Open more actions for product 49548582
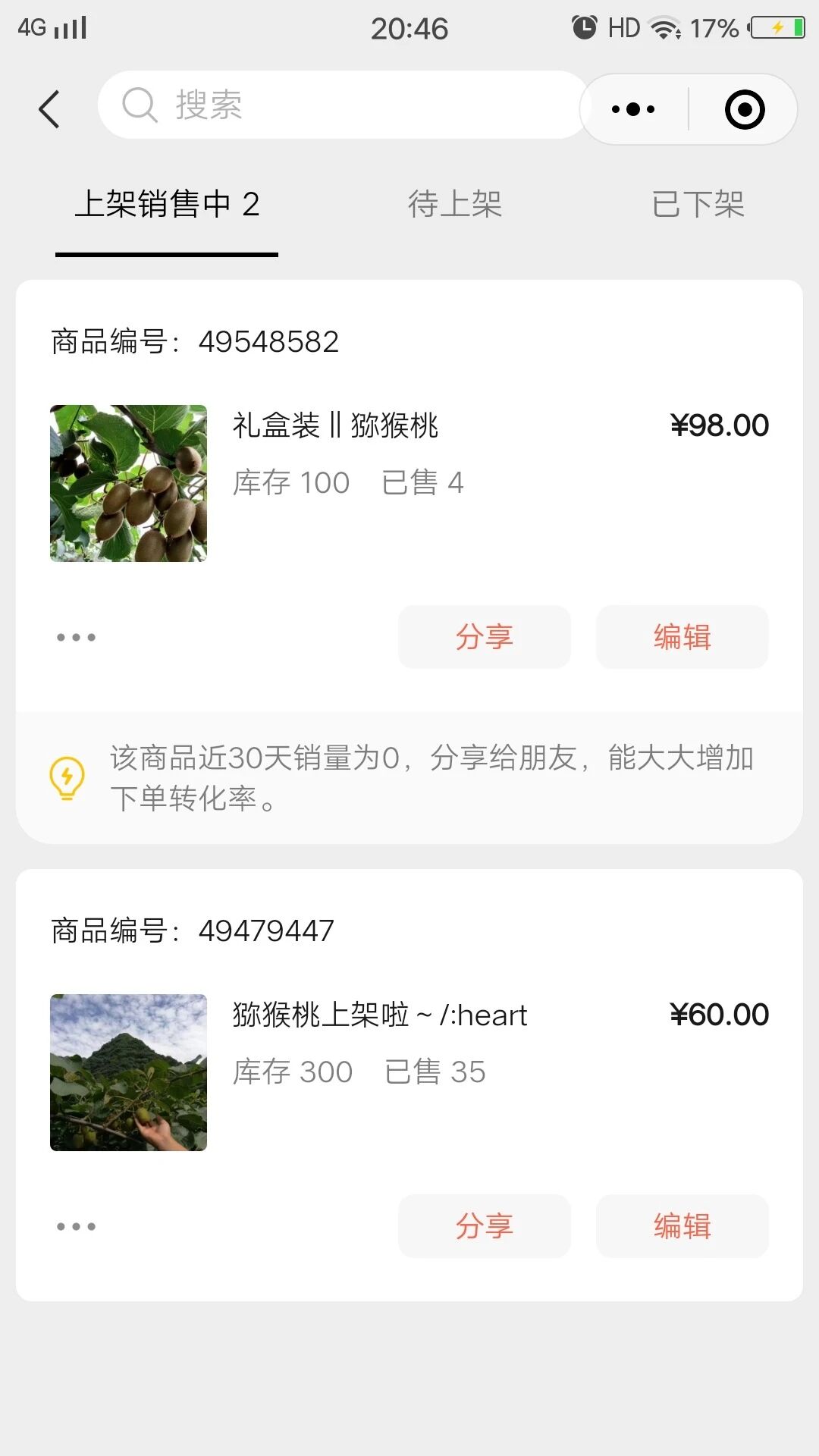819x1456 pixels. tap(76, 637)
